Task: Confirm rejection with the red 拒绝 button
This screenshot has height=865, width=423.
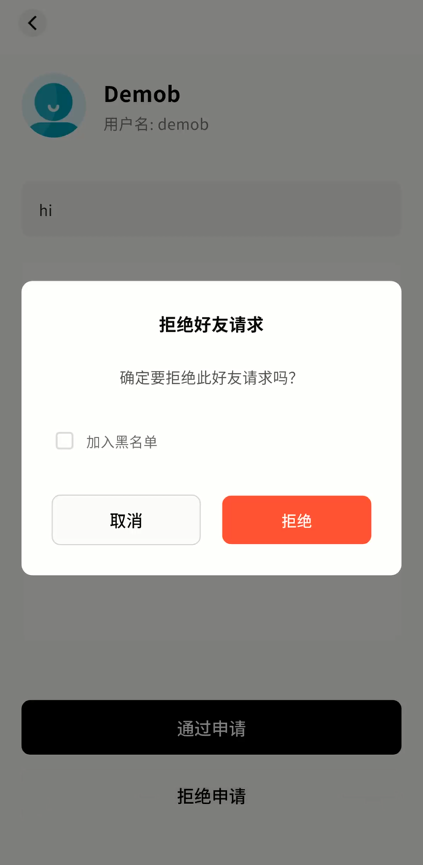Action: pos(297,520)
